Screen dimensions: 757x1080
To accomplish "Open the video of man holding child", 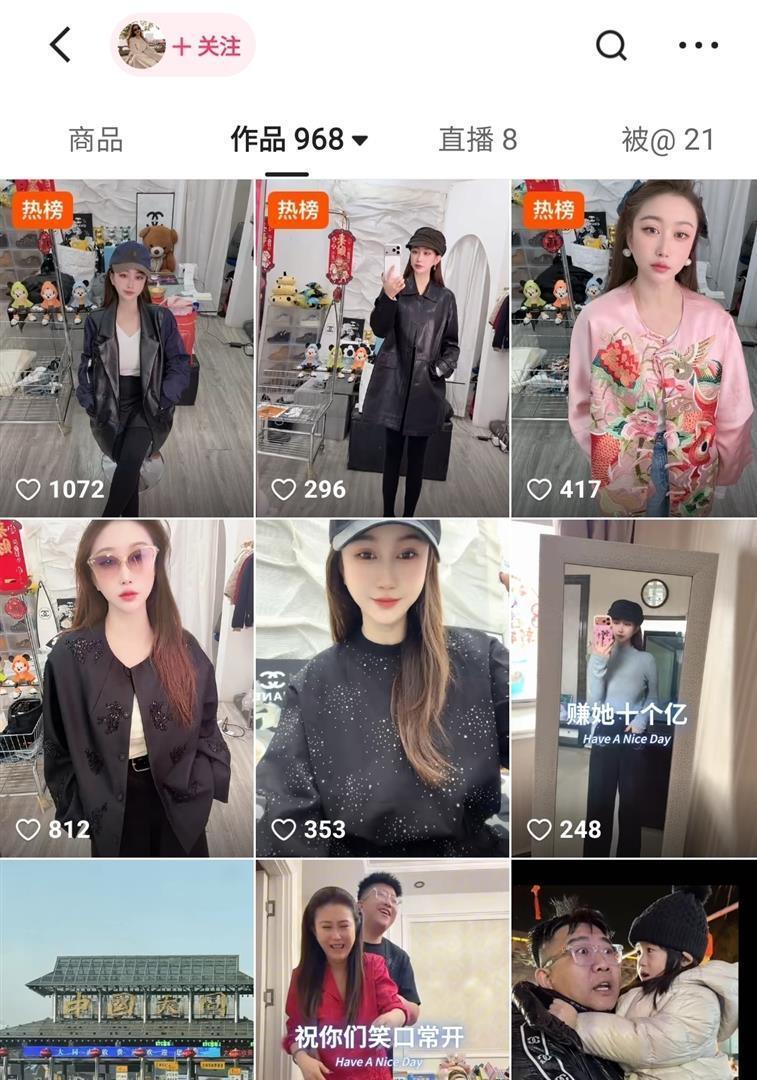I will (634, 970).
